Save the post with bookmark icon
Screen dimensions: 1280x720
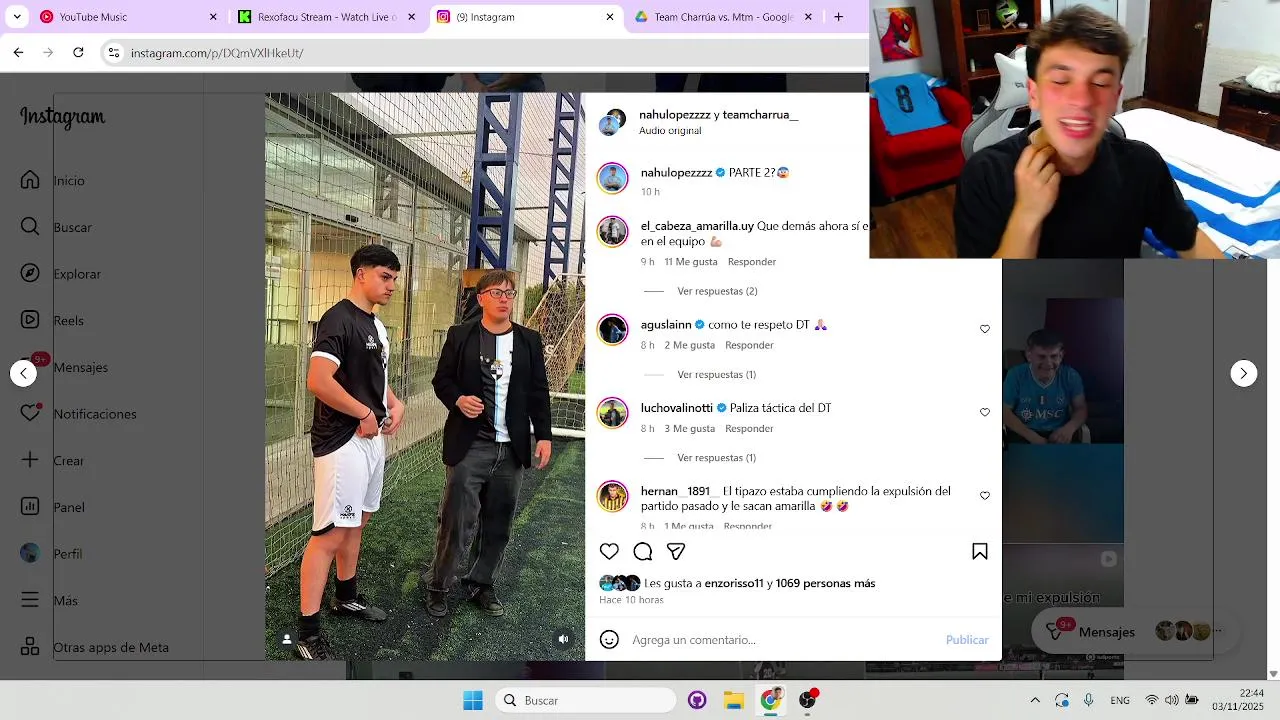980,551
